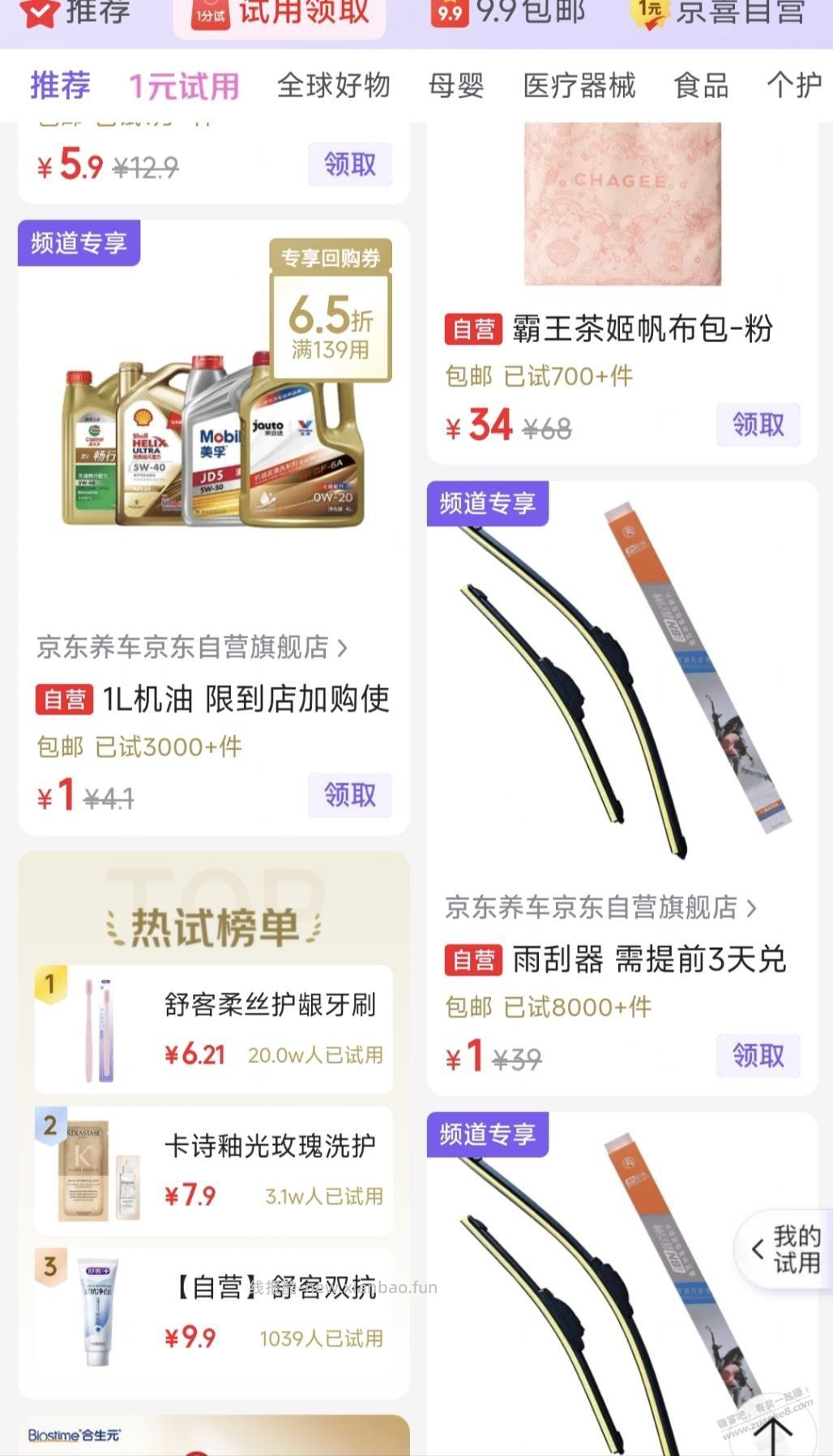This screenshot has height=1456, width=833.
Task: Switch to 医疗器械 category tab
Action: [579, 86]
